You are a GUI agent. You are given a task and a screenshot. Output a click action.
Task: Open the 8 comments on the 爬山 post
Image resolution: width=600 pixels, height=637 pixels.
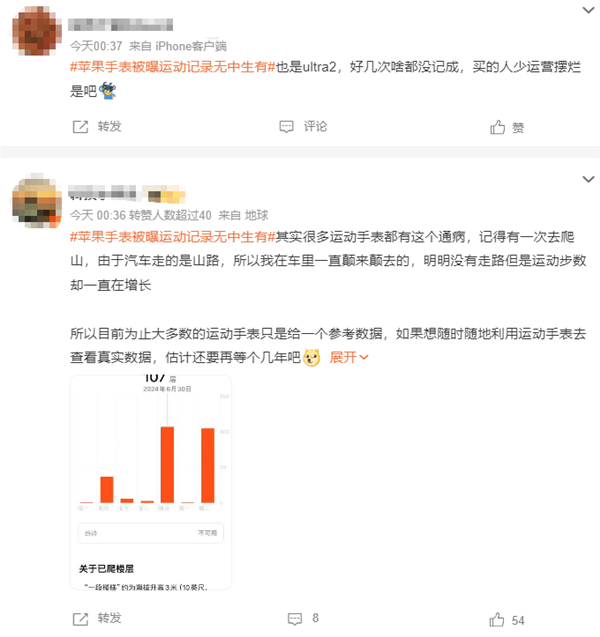pos(303,619)
